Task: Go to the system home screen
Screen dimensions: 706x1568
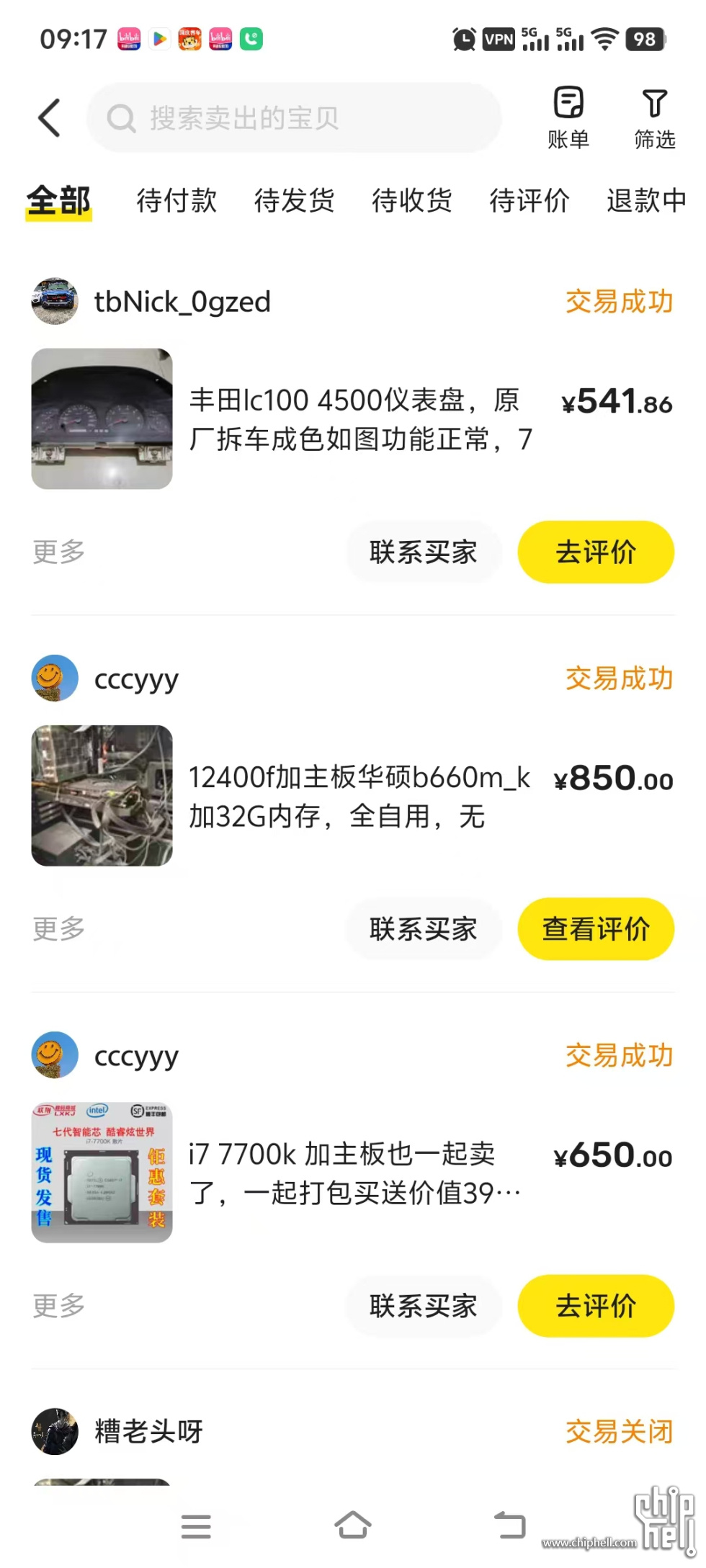Action: click(353, 1526)
